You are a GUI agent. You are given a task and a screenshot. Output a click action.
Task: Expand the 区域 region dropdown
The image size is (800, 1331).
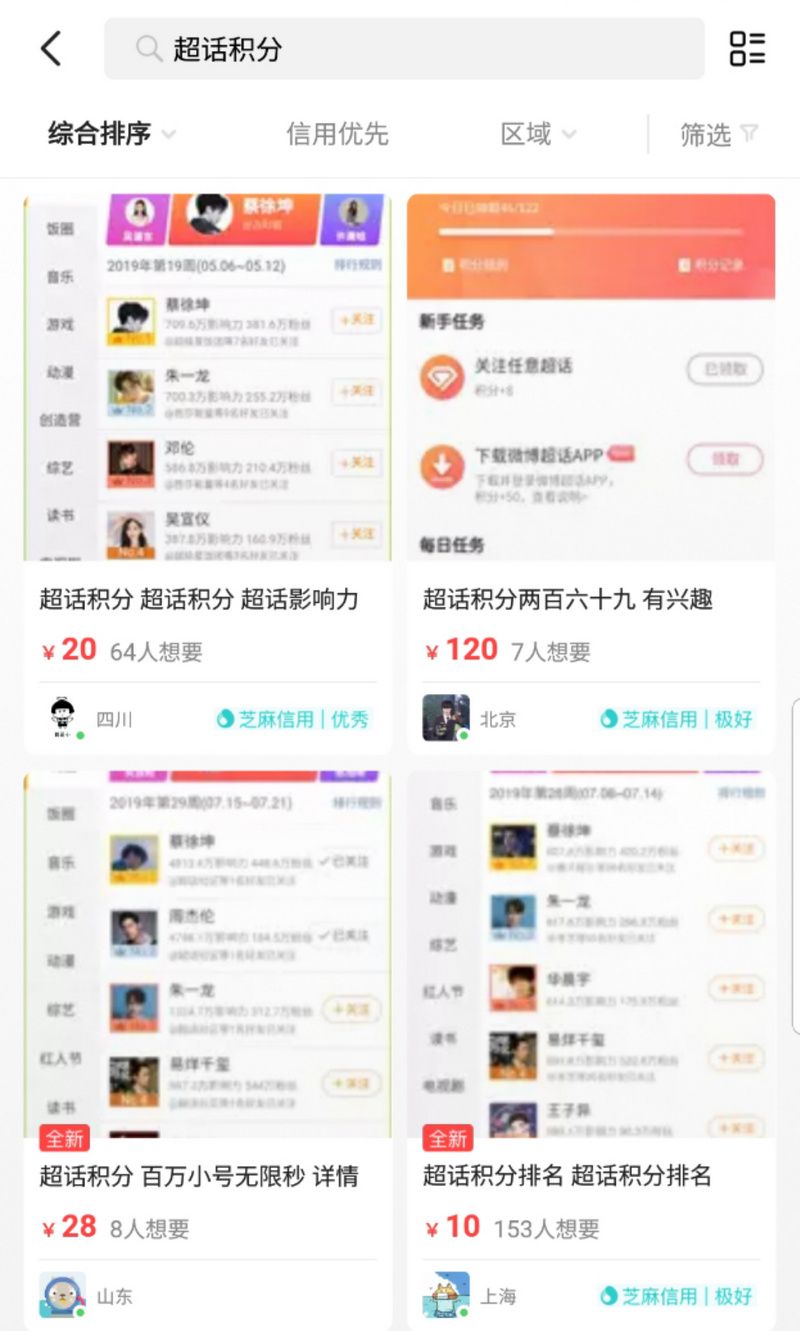point(538,134)
